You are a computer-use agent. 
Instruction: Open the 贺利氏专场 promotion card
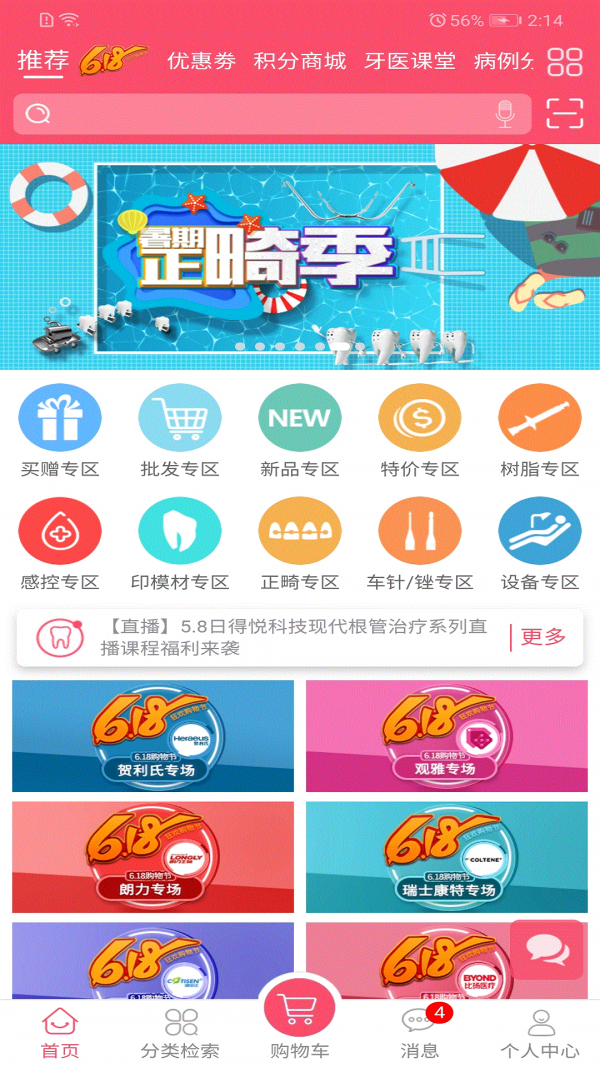point(153,736)
